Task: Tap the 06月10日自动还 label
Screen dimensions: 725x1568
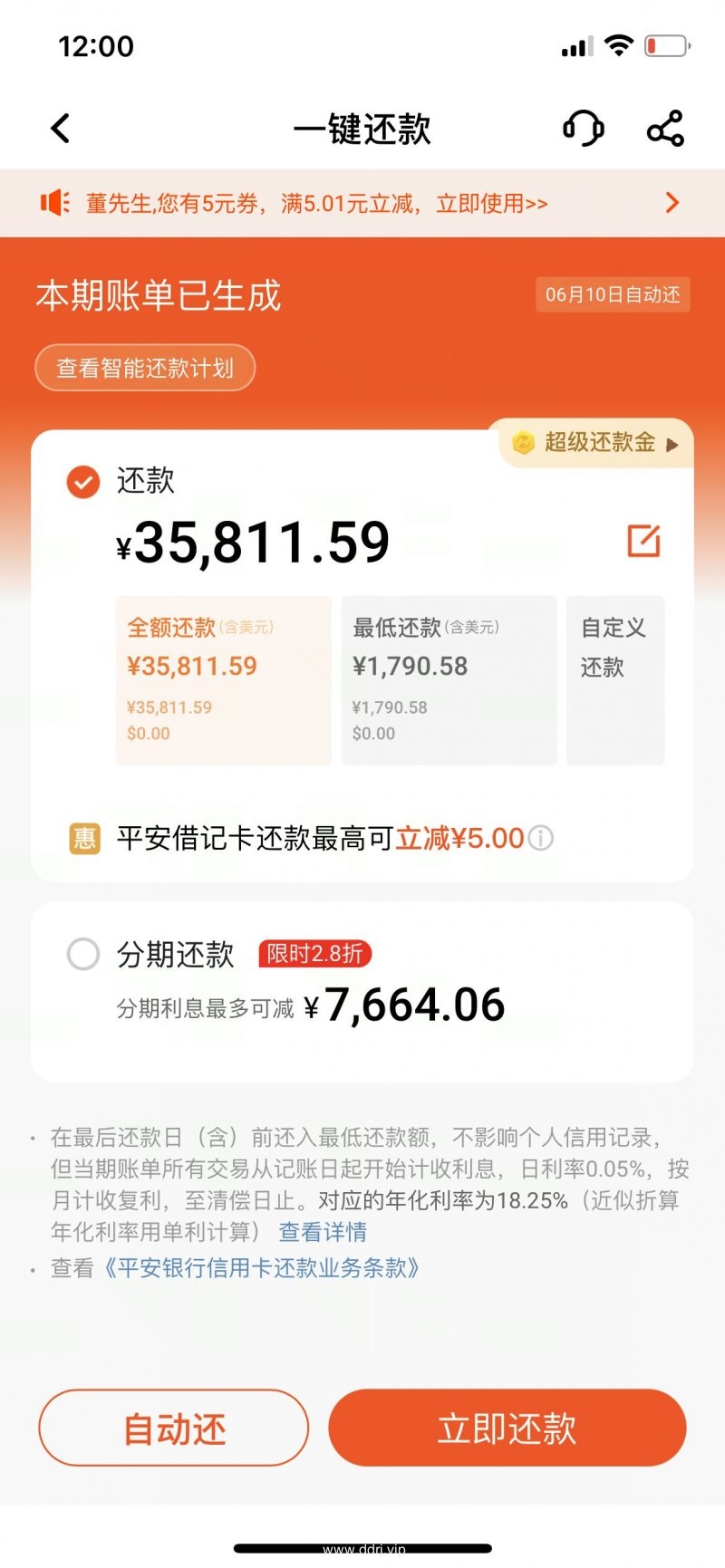Action: click(x=612, y=294)
